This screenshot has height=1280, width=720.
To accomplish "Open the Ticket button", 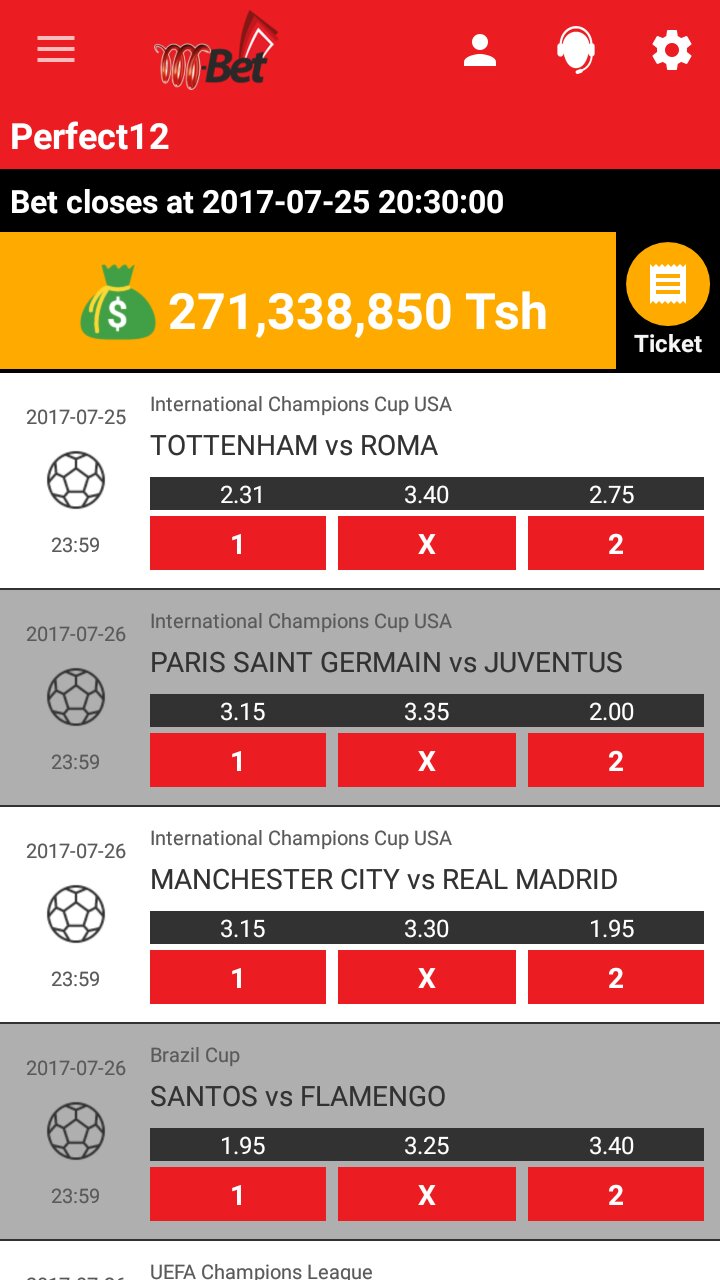I will pyautogui.click(x=668, y=300).
